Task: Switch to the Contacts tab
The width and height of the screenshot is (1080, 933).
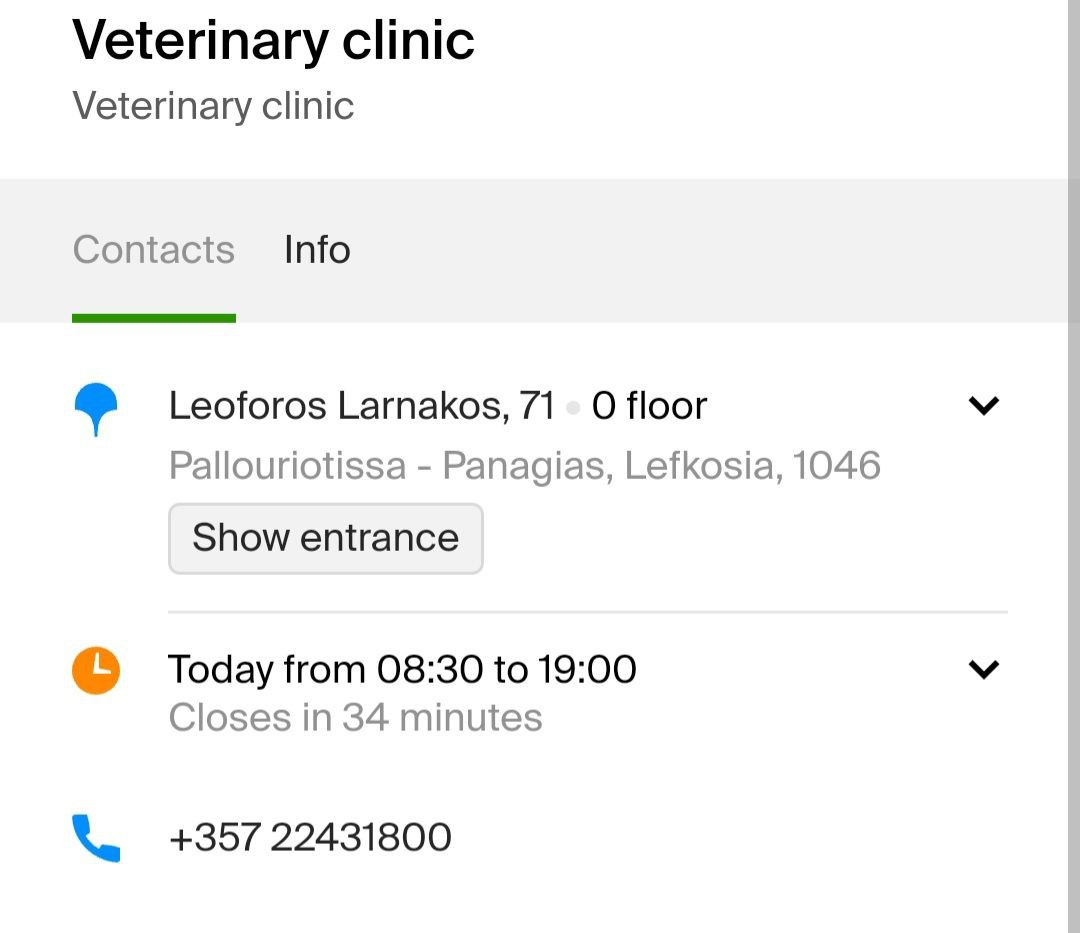Action: tap(153, 250)
